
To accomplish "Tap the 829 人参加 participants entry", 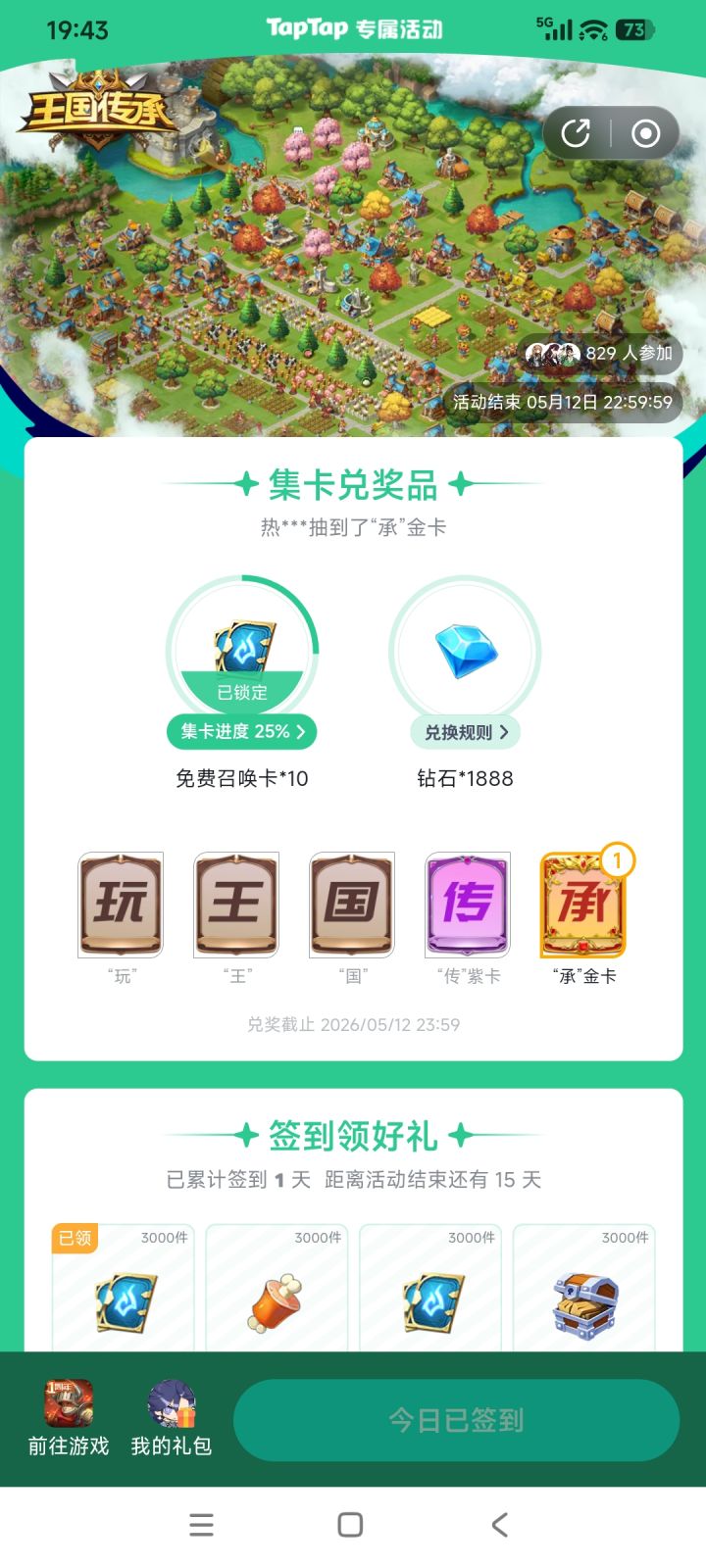I will [x=600, y=355].
